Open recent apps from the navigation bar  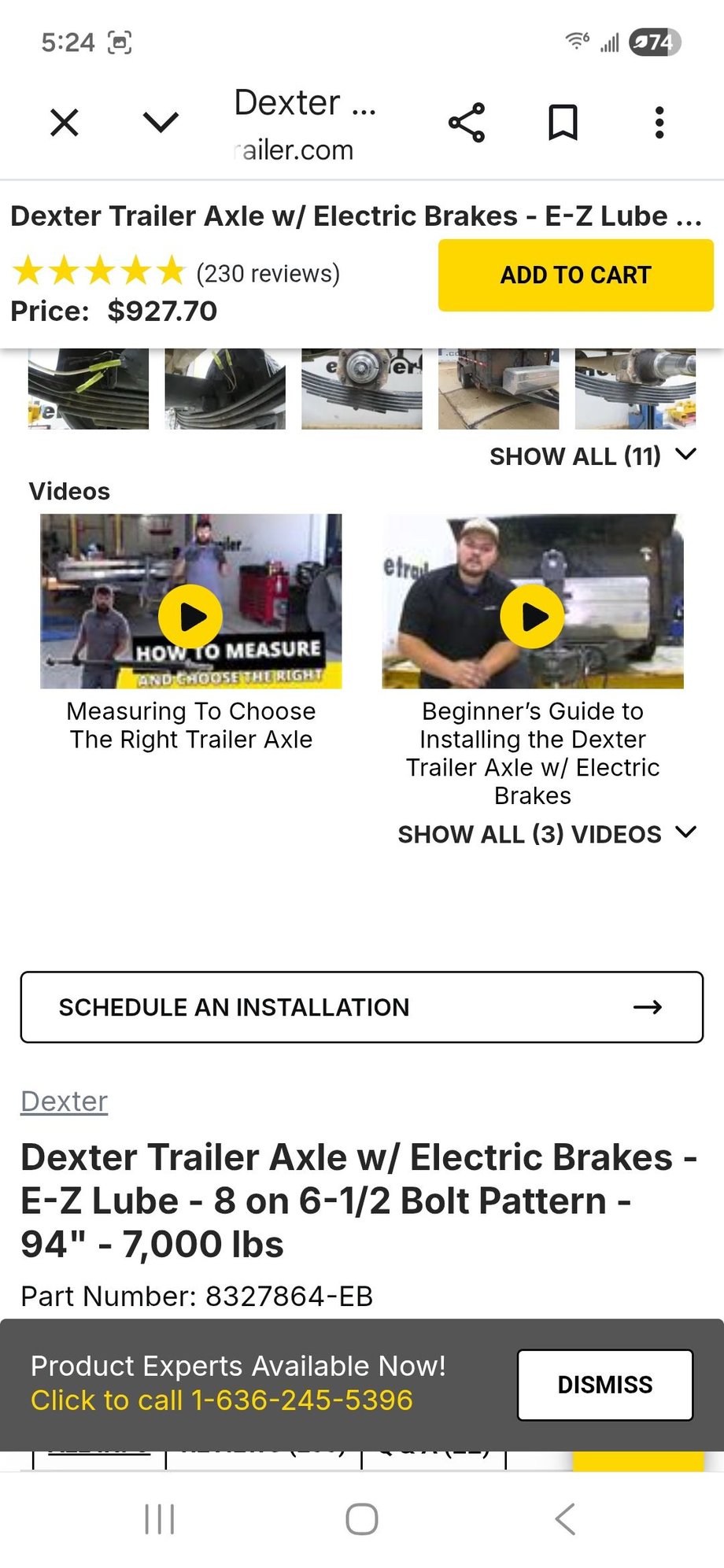160,1518
